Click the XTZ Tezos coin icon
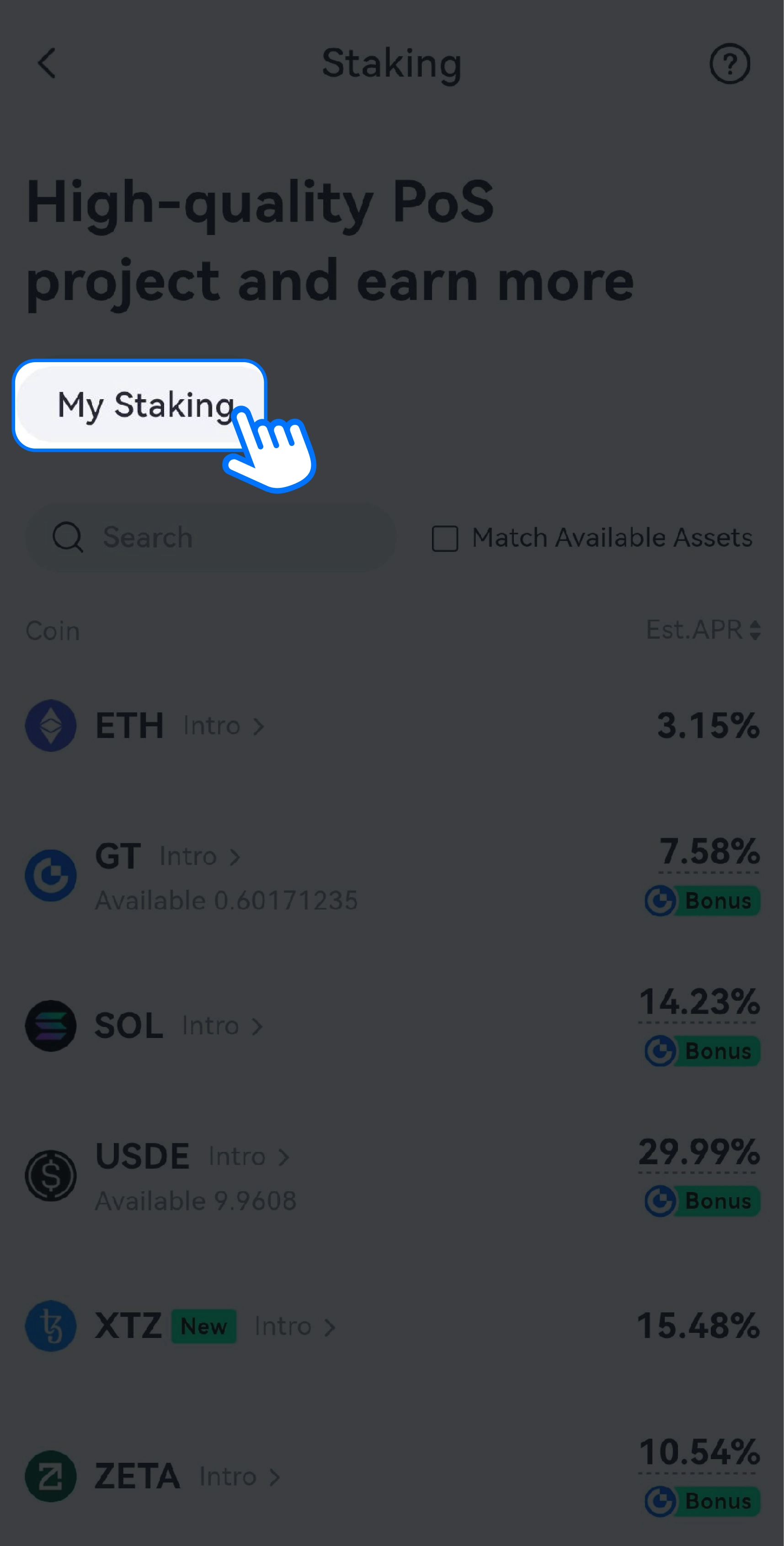The height and width of the screenshot is (1546, 784). pyautogui.click(x=51, y=1327)
